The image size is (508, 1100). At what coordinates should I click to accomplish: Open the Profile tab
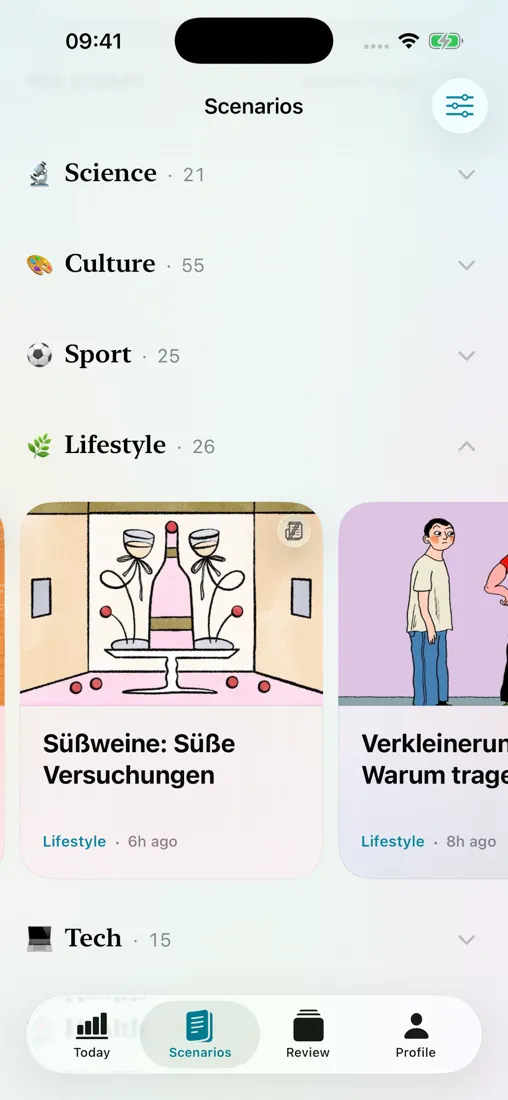click(x=415, y=1035)
